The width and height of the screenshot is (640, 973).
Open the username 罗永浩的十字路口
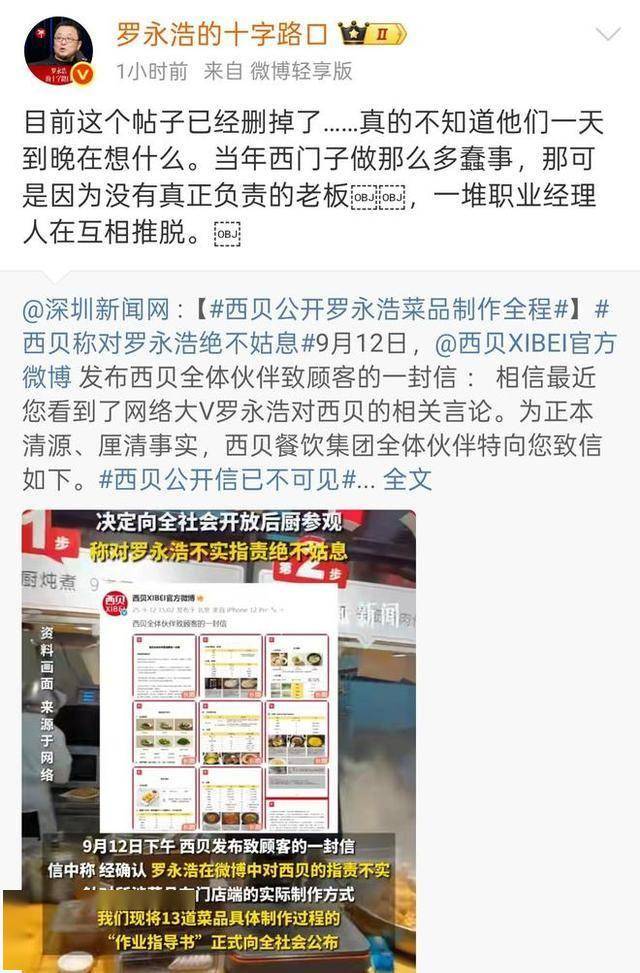point(222,36)
